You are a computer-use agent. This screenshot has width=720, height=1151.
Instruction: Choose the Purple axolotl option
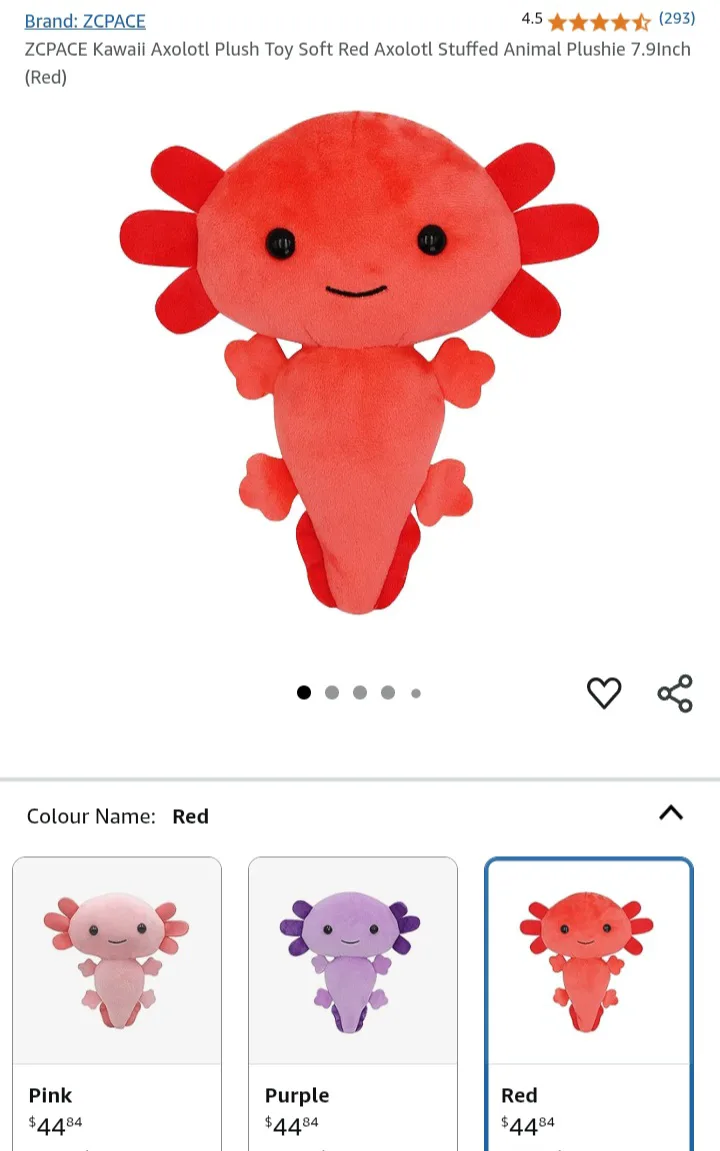353,1000
